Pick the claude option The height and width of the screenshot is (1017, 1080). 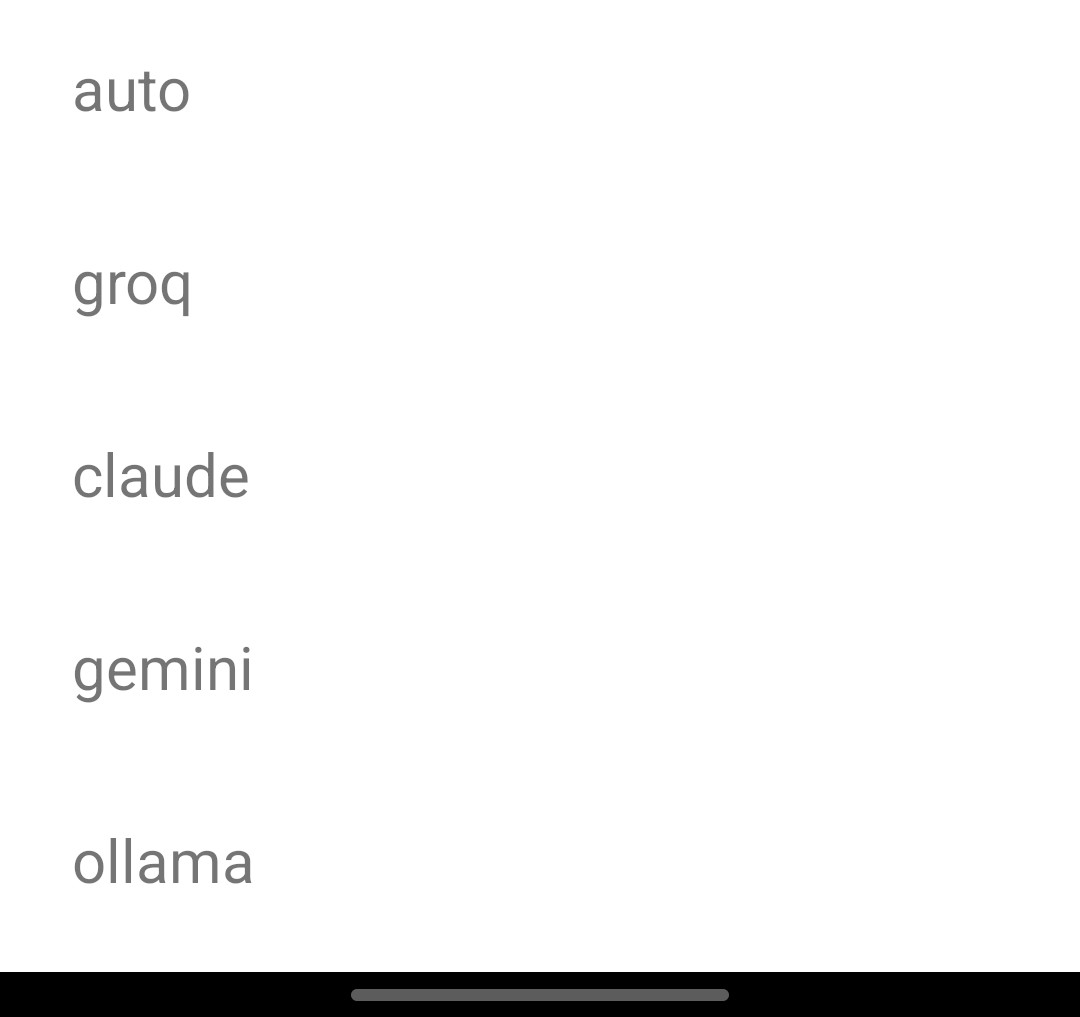click(160, 477)
